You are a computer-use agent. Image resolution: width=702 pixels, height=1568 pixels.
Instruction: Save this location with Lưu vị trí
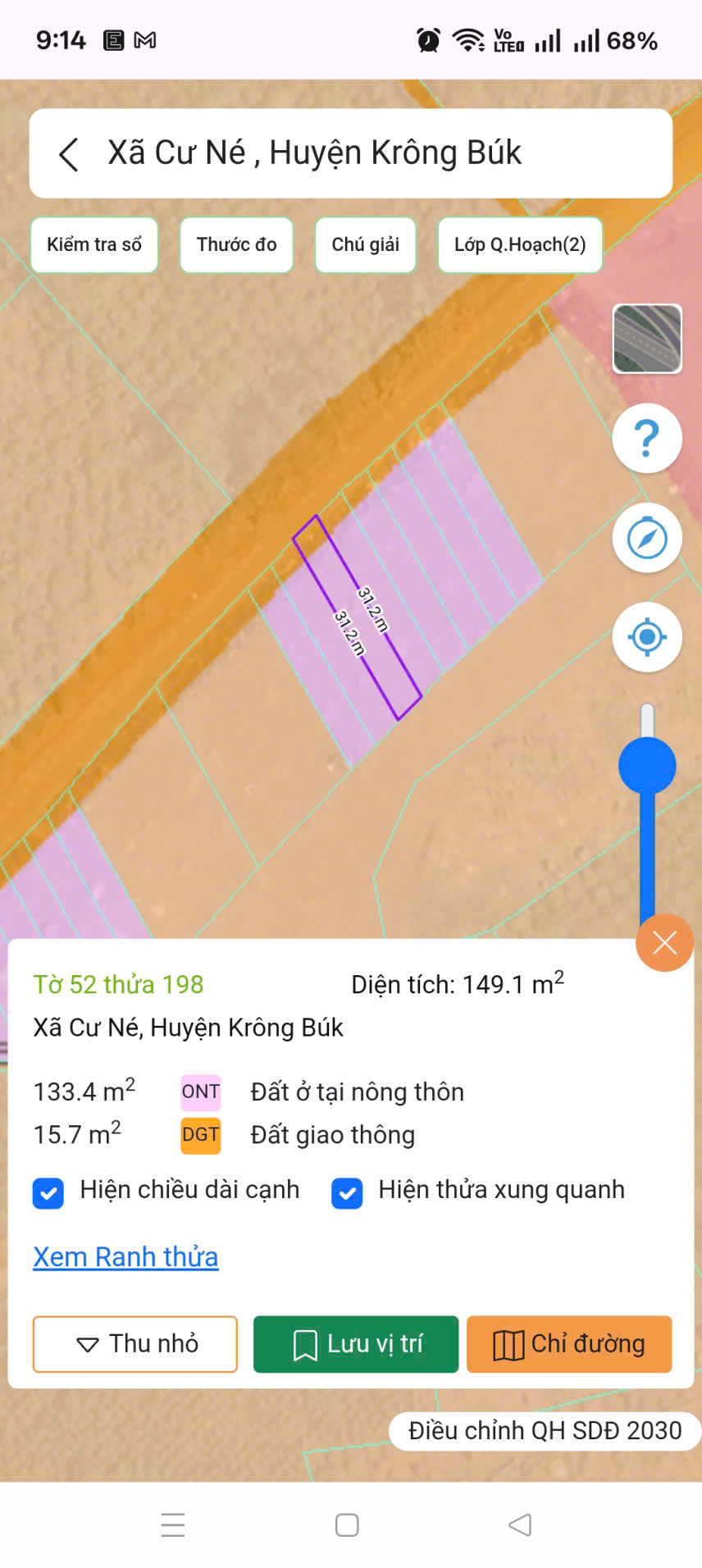(x=356, y=1344)
